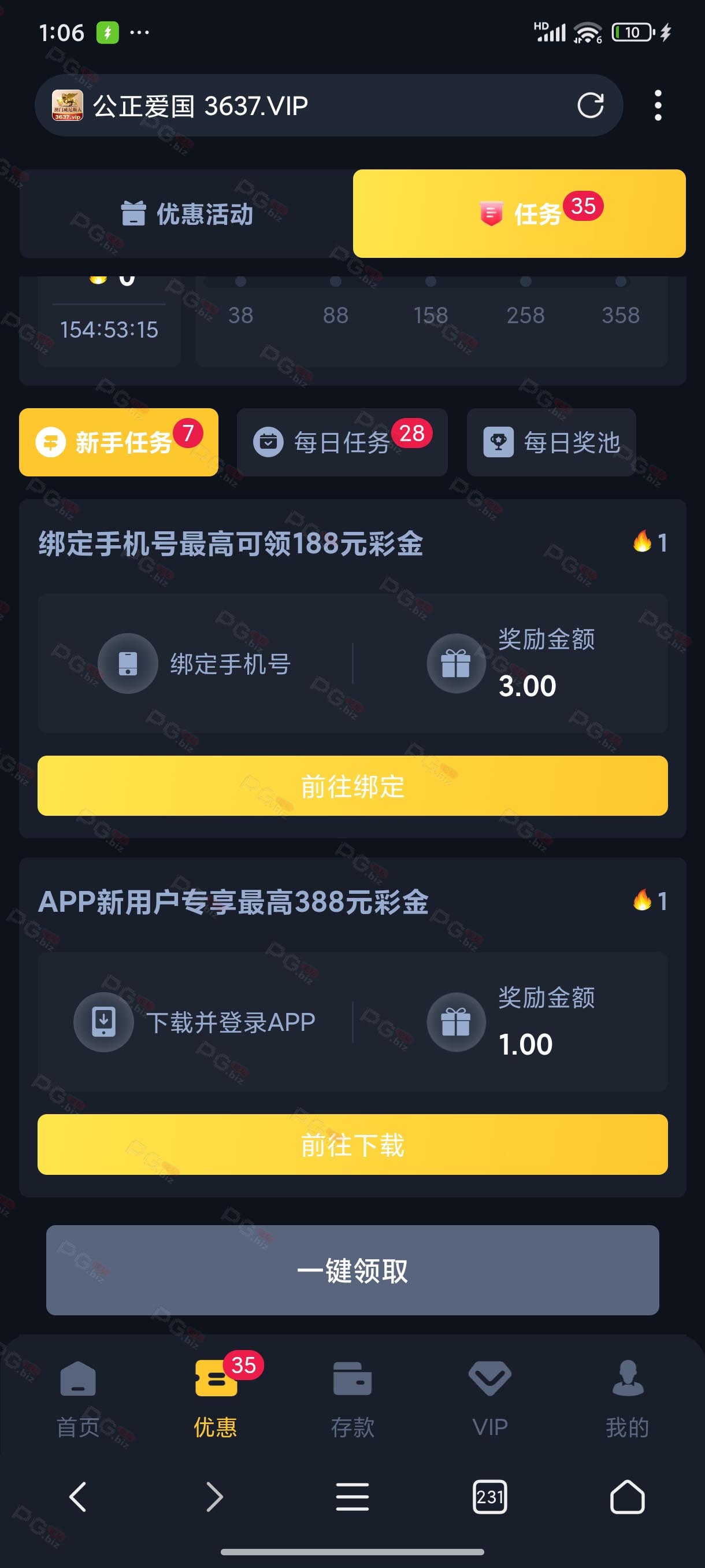Open the browser tab switcher showing 231
The width and height of the screenshot is (705, 1568).
489,1496
